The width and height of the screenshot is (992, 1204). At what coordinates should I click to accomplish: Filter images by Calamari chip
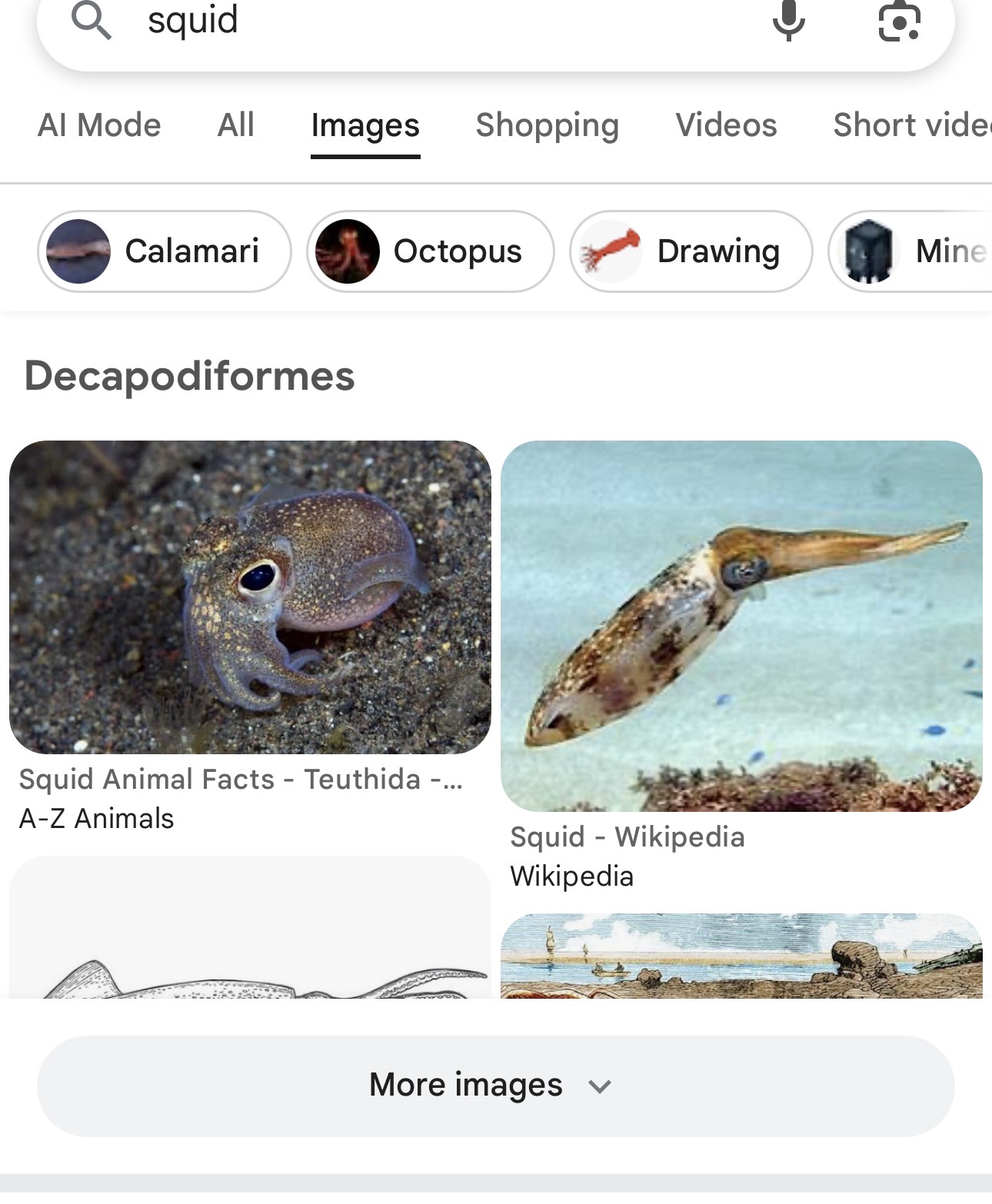tap(165, 251)
